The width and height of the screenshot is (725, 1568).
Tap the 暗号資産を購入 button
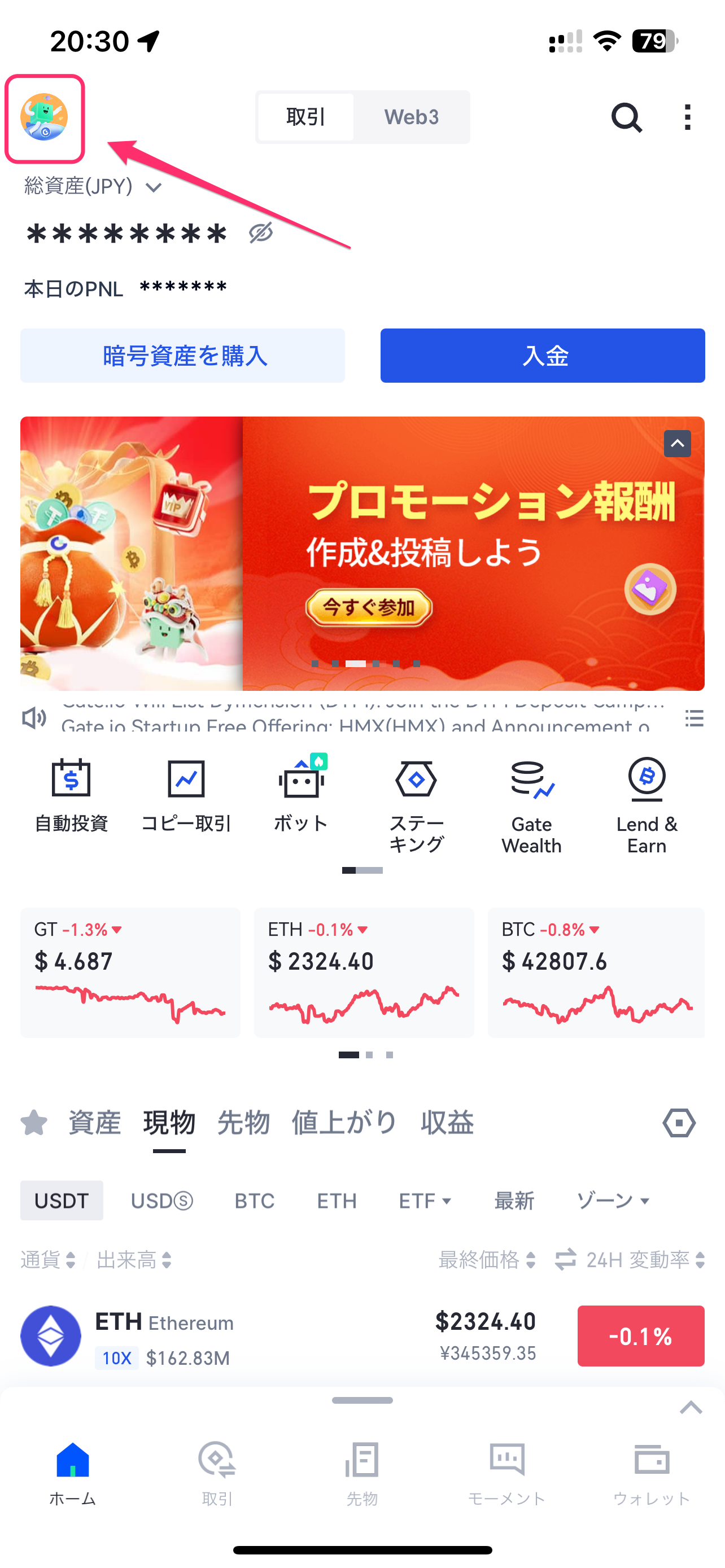(x=182, y=356)
